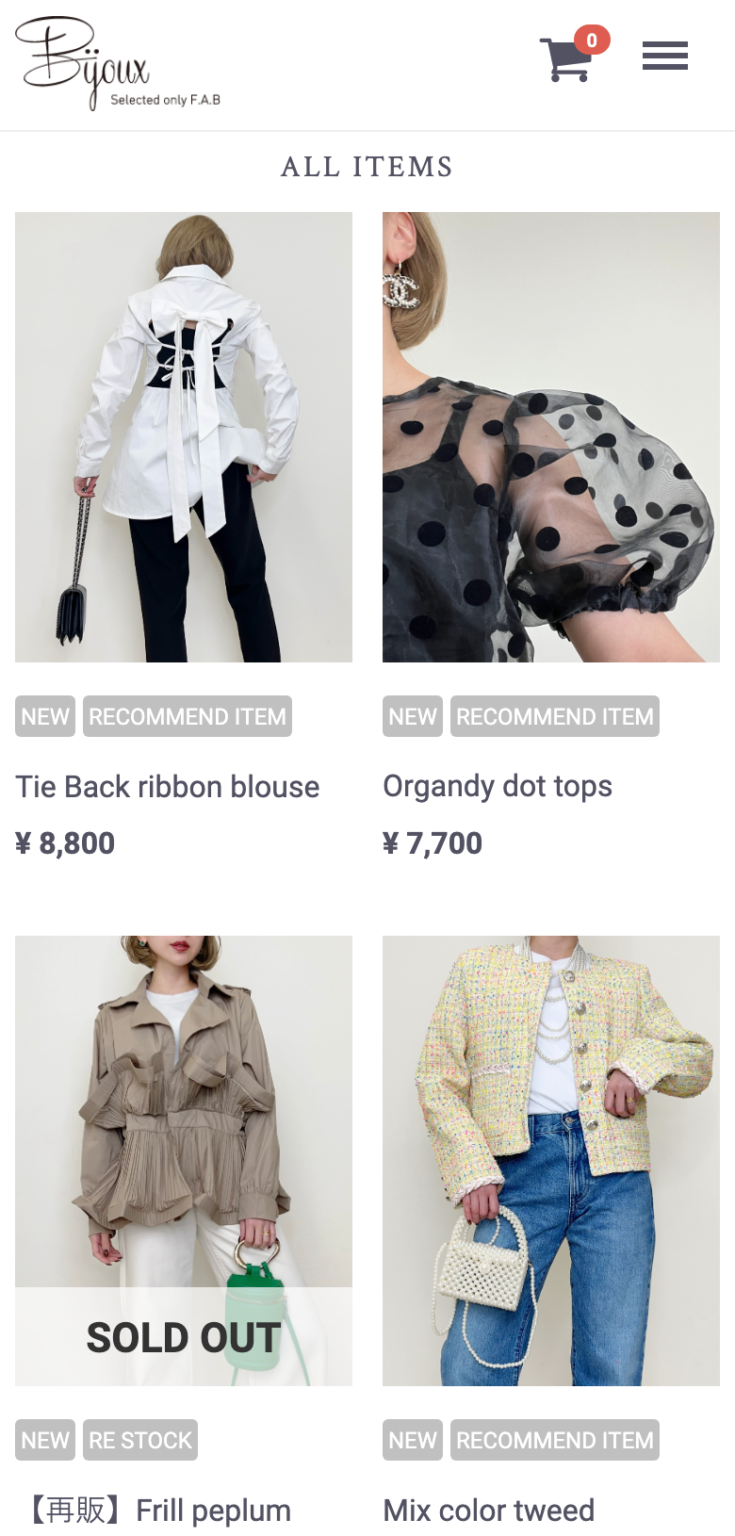
Task: View the Organdy dot tops product
Action: click(551, 437)
